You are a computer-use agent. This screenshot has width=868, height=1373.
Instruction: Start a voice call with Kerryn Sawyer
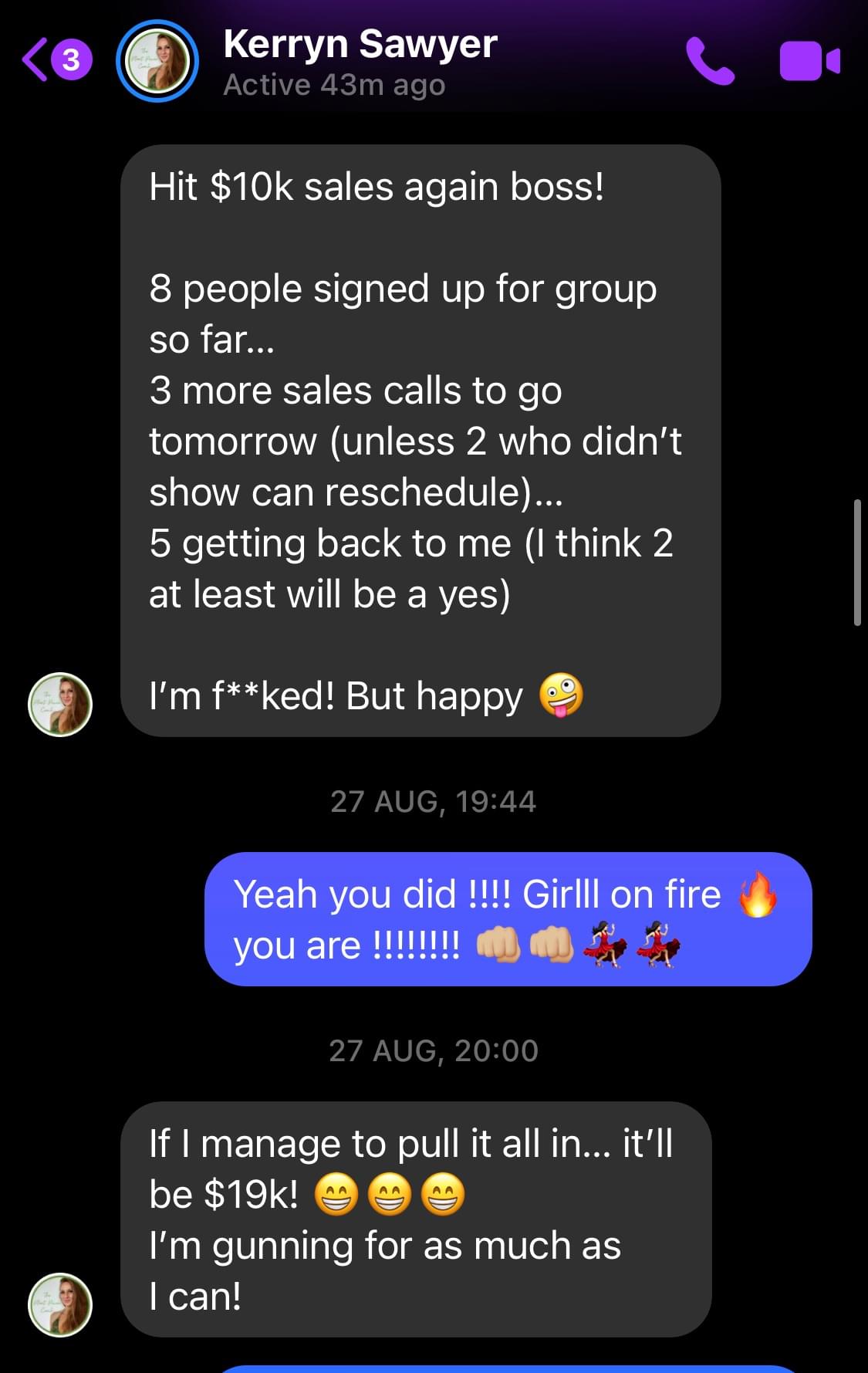pyautogui.click(x=710, y=62)
